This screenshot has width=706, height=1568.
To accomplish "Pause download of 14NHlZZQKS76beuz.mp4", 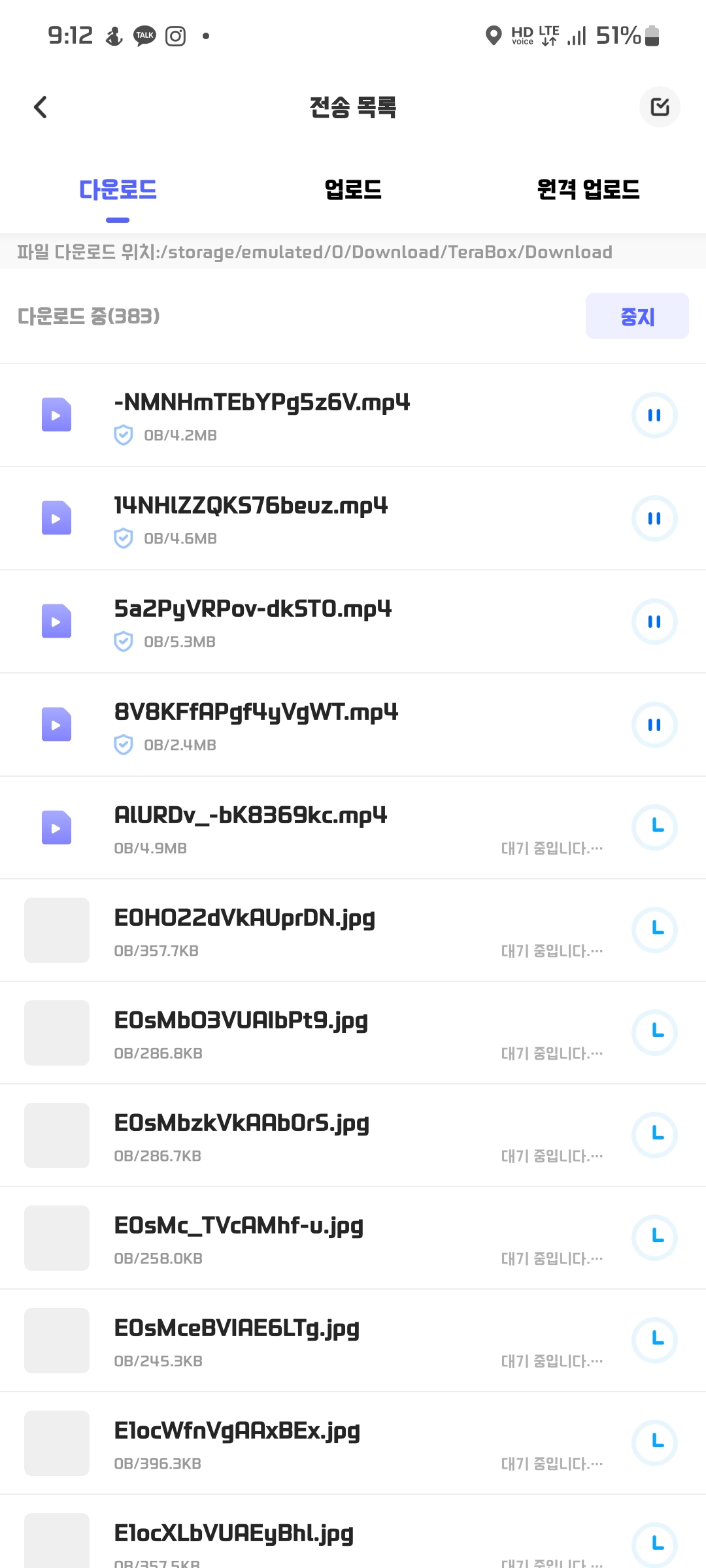I will 654,519.
